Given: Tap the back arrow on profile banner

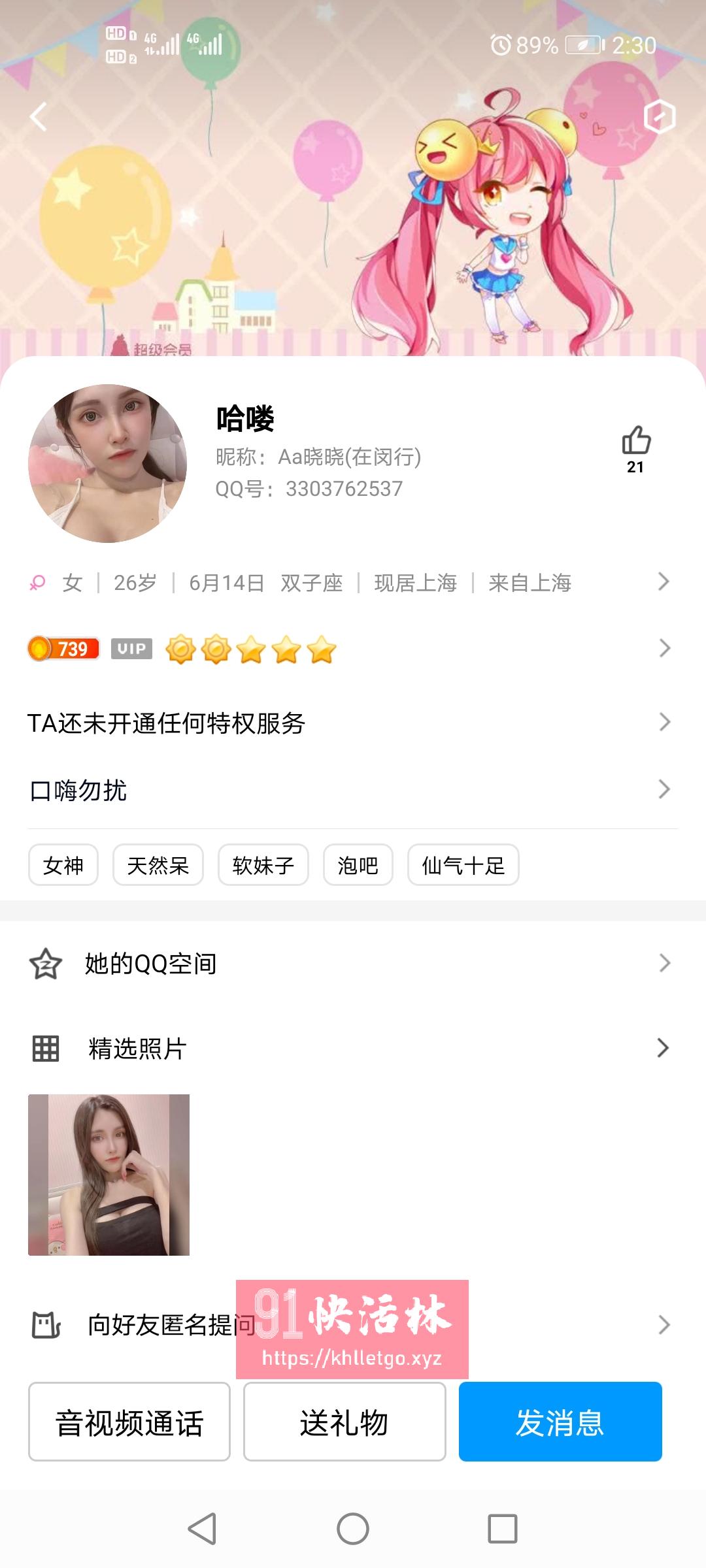Looking at the screenshot, I should (37, 116).
